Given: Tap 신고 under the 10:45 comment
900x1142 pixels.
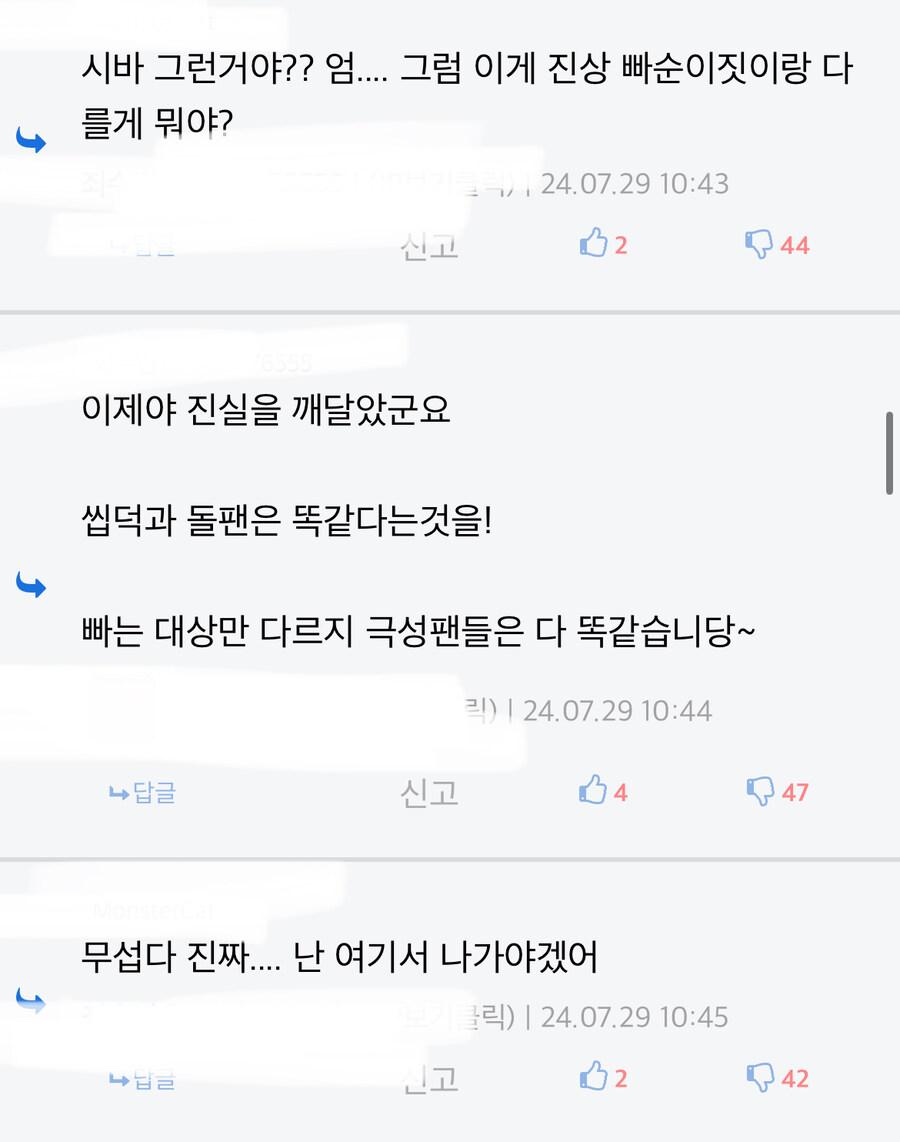Looking at the screenshot, I should click(429, 1078).
